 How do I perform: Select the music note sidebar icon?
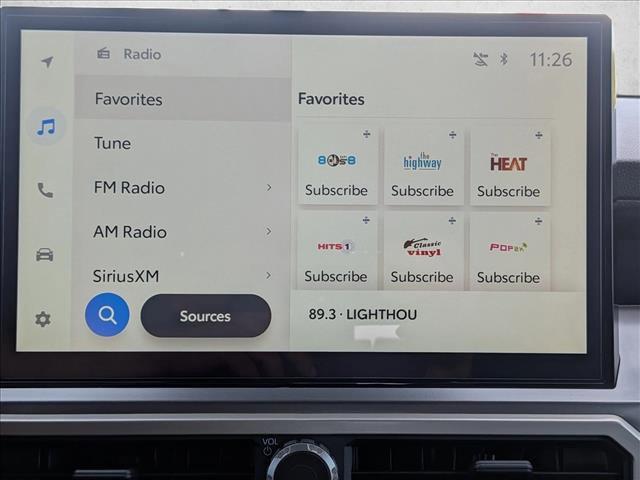[45, 127]
